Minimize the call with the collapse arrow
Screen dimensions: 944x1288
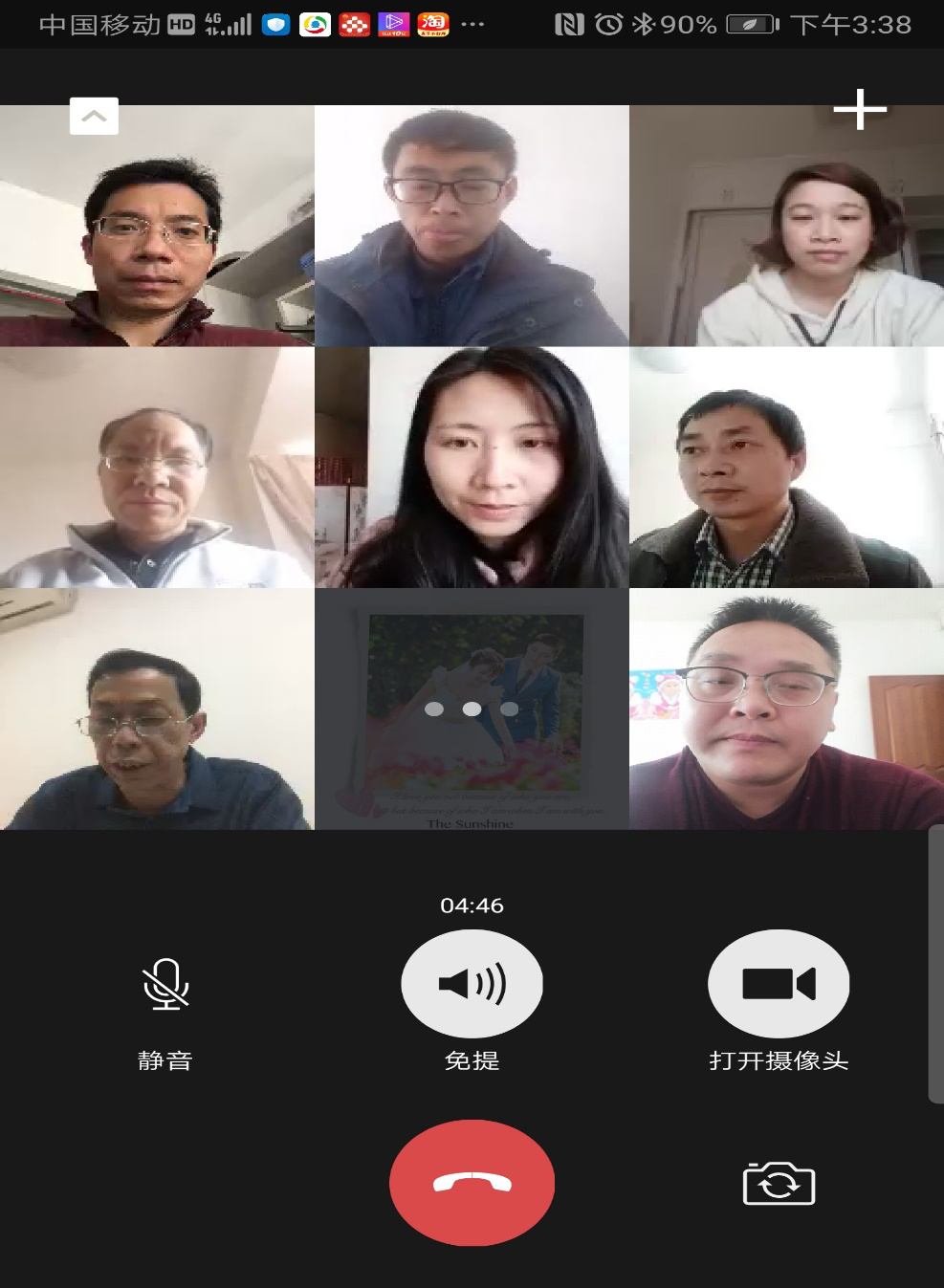pyautogui.click(x=94, y=116)
